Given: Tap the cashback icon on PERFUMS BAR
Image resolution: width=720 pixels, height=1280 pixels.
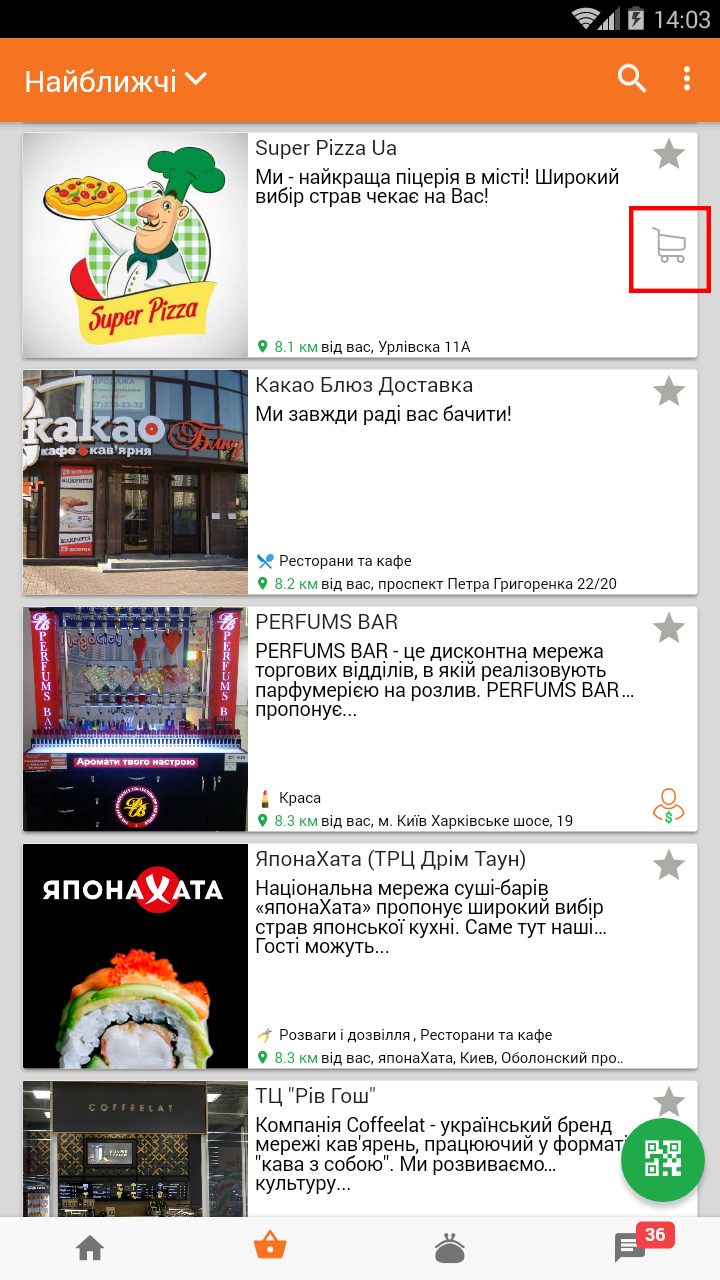Looking at the screenshot, I should [x=668, y=805].
